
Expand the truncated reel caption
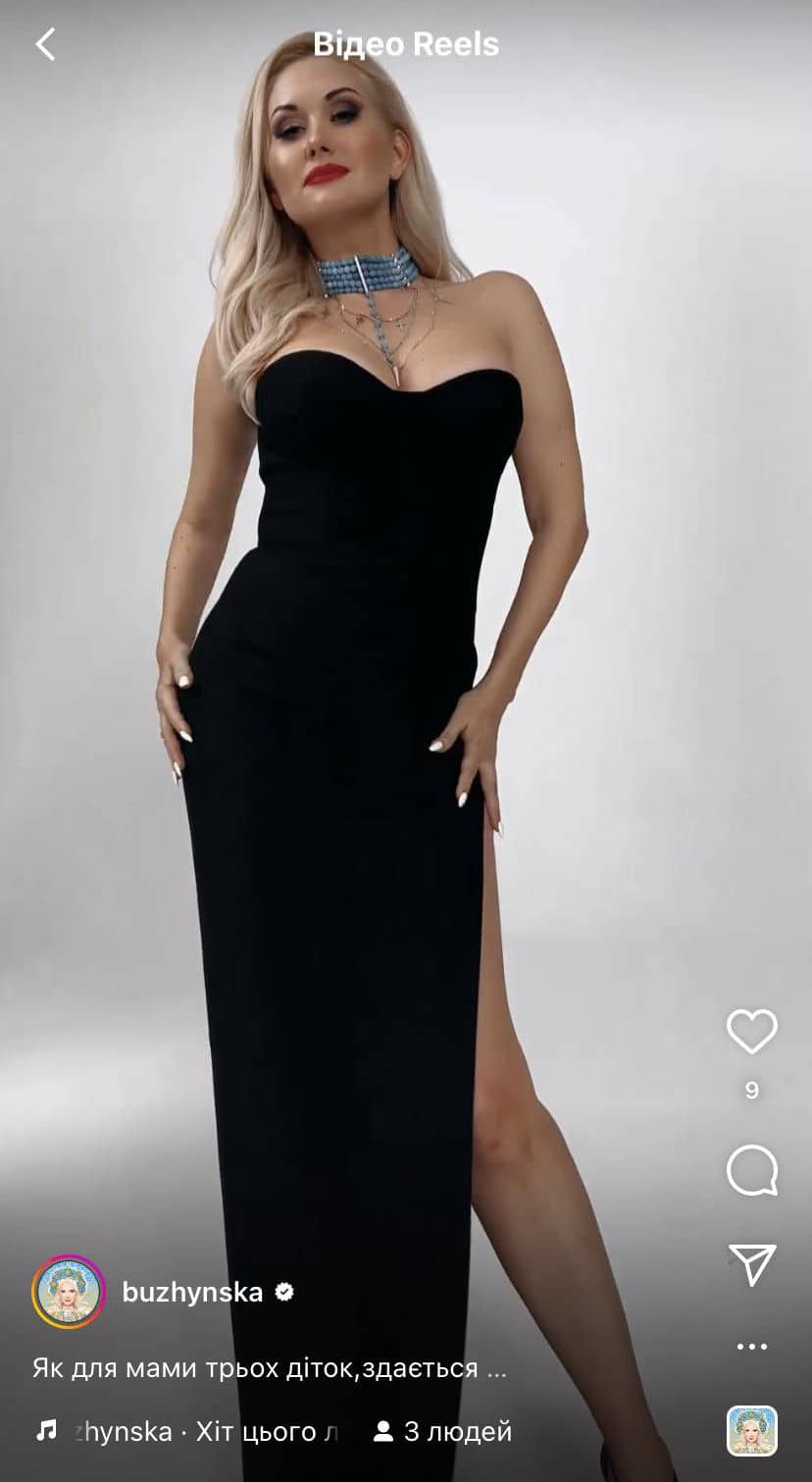coord(269,1368)
